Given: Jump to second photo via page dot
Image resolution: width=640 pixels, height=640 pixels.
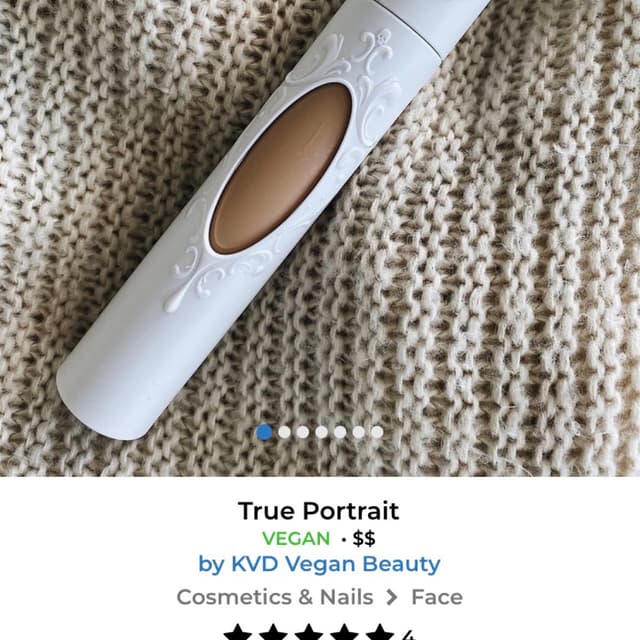Looking at the screenshot, I should pos(284,432).
